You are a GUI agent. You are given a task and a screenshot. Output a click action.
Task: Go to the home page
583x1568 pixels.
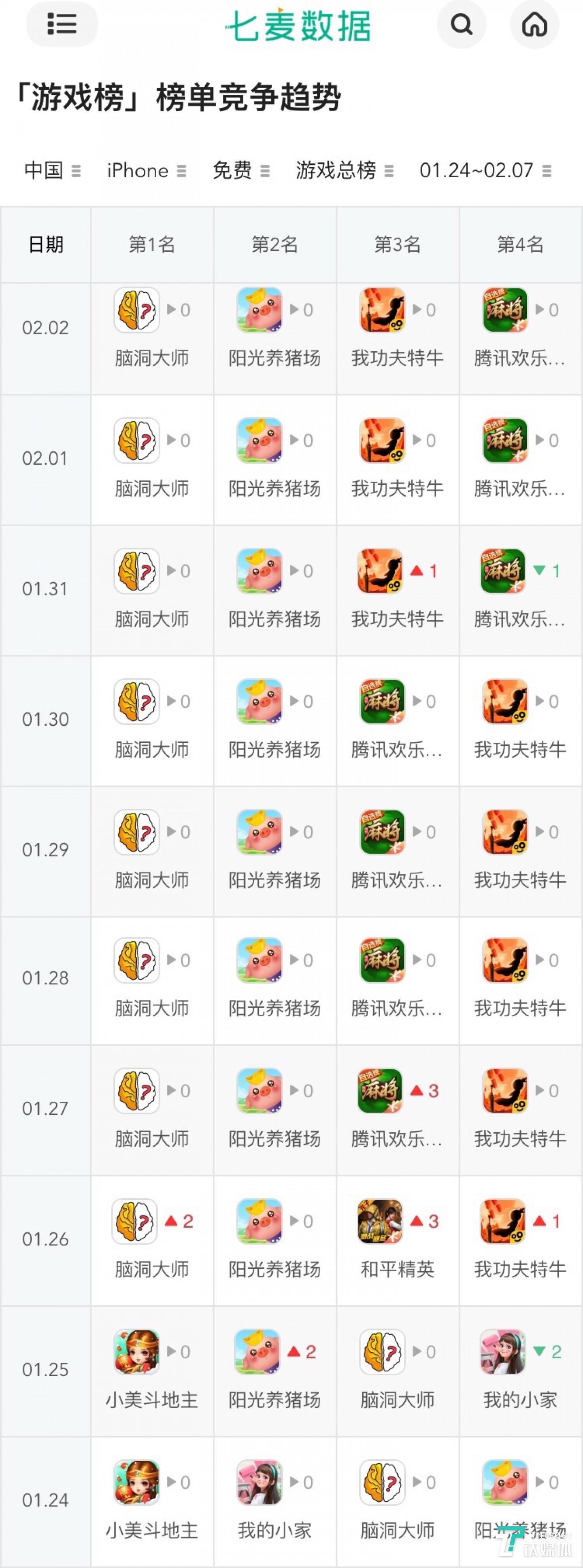point(534,24)
